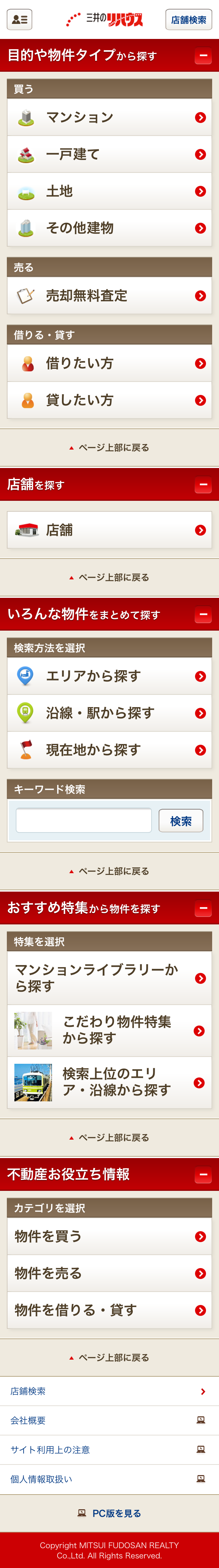Search by エリアから探す

click(110, 676)
